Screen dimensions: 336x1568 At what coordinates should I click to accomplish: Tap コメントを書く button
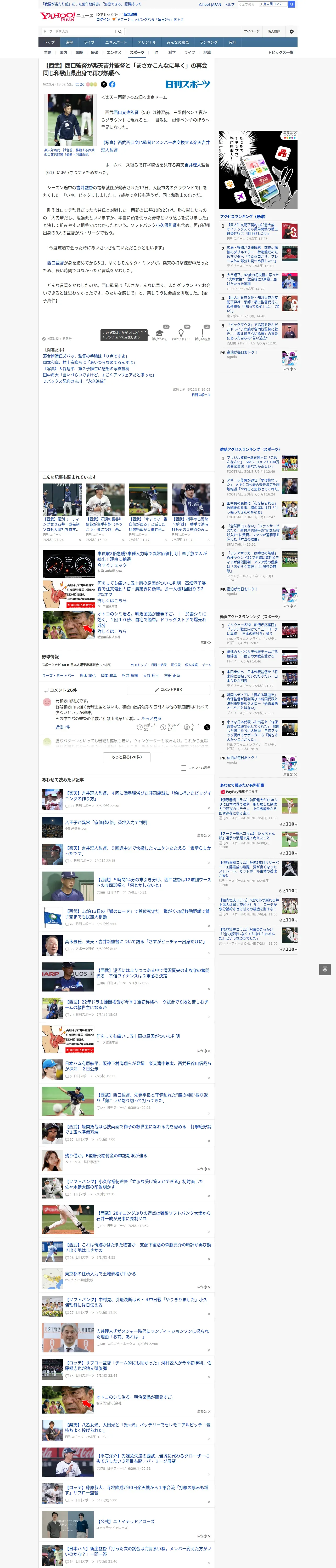(x=168, y=690)
